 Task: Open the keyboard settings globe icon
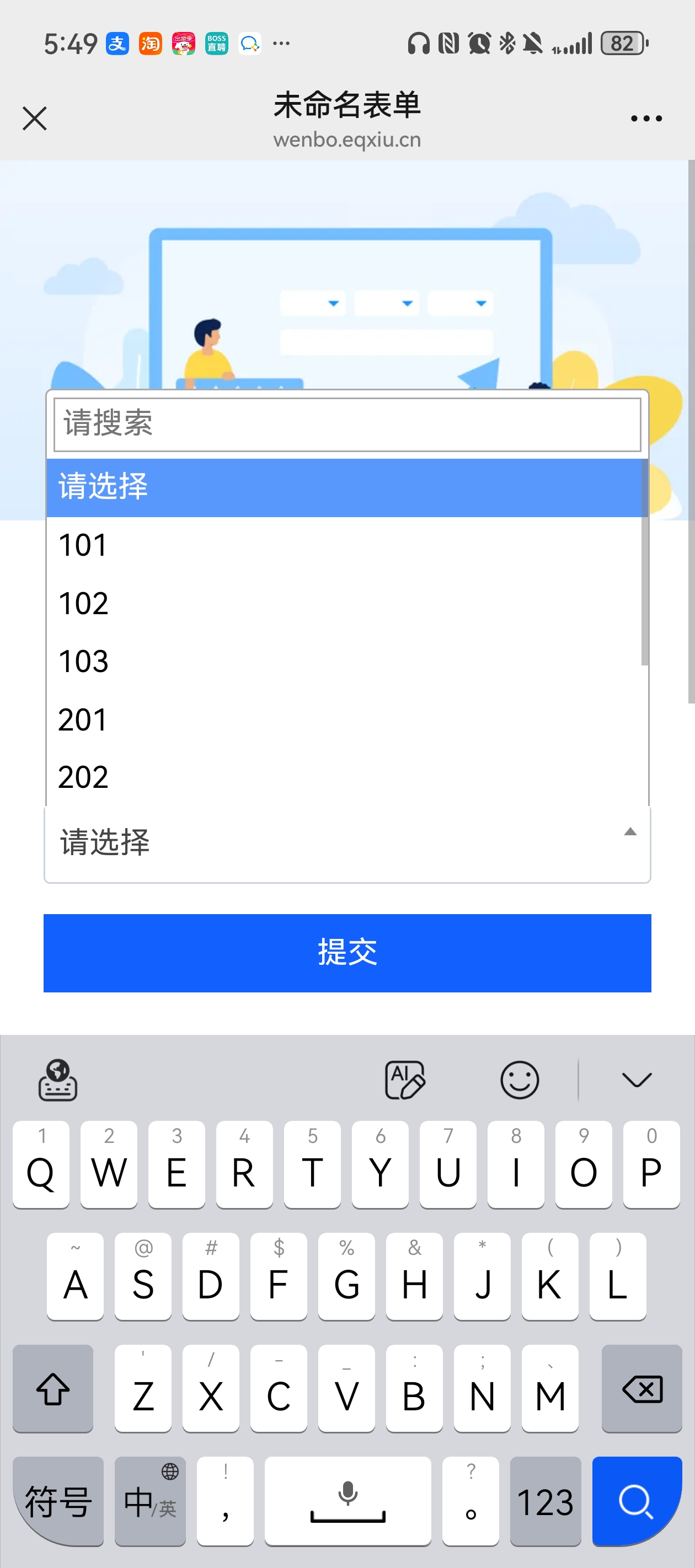click(58, 1080)
